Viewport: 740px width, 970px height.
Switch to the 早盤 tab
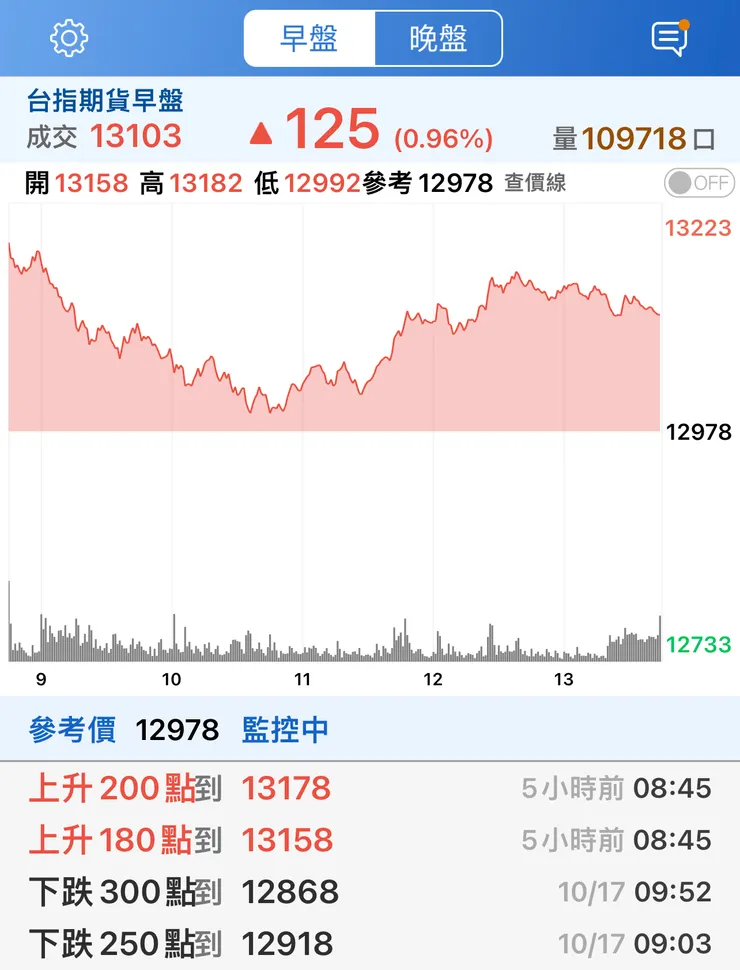[x=308, y=38]
